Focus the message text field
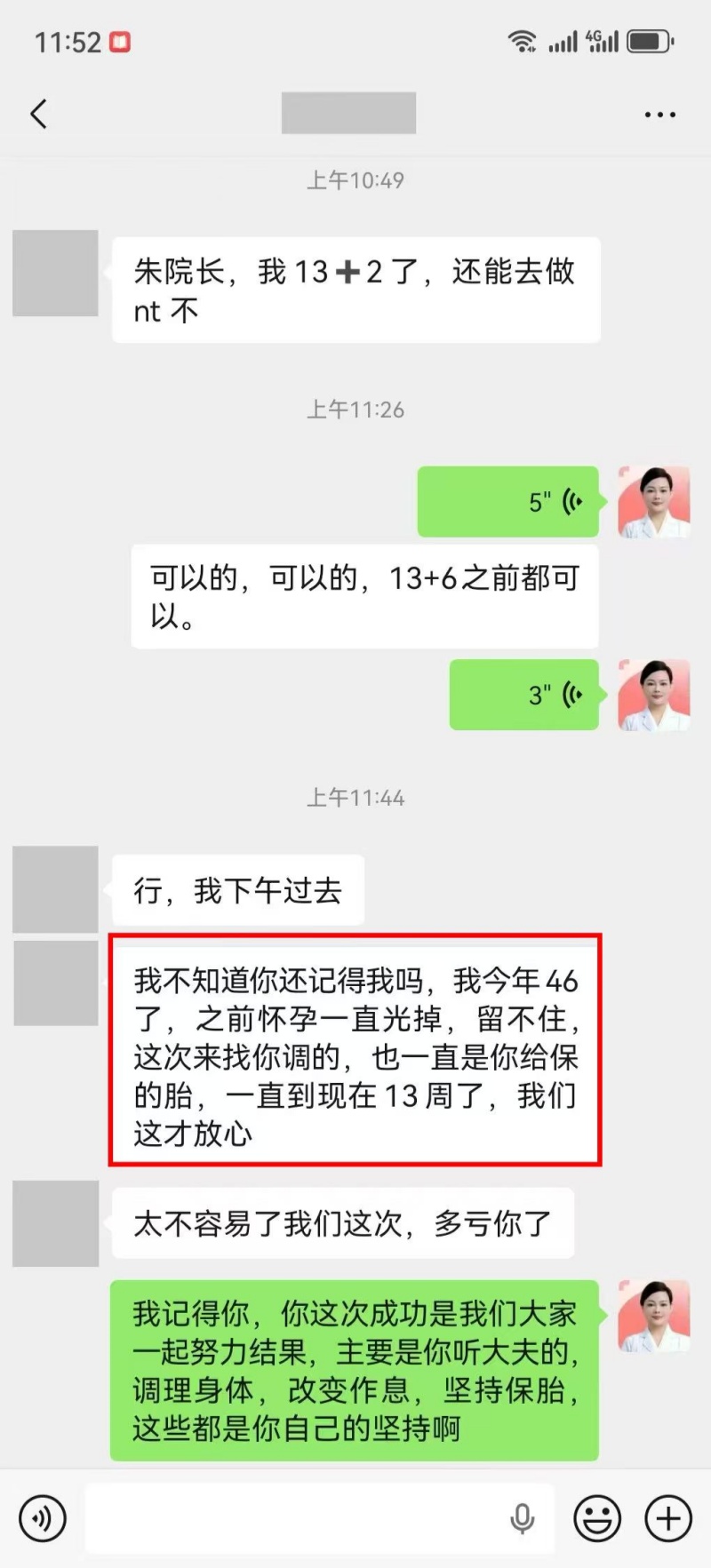 [293, 1518]
